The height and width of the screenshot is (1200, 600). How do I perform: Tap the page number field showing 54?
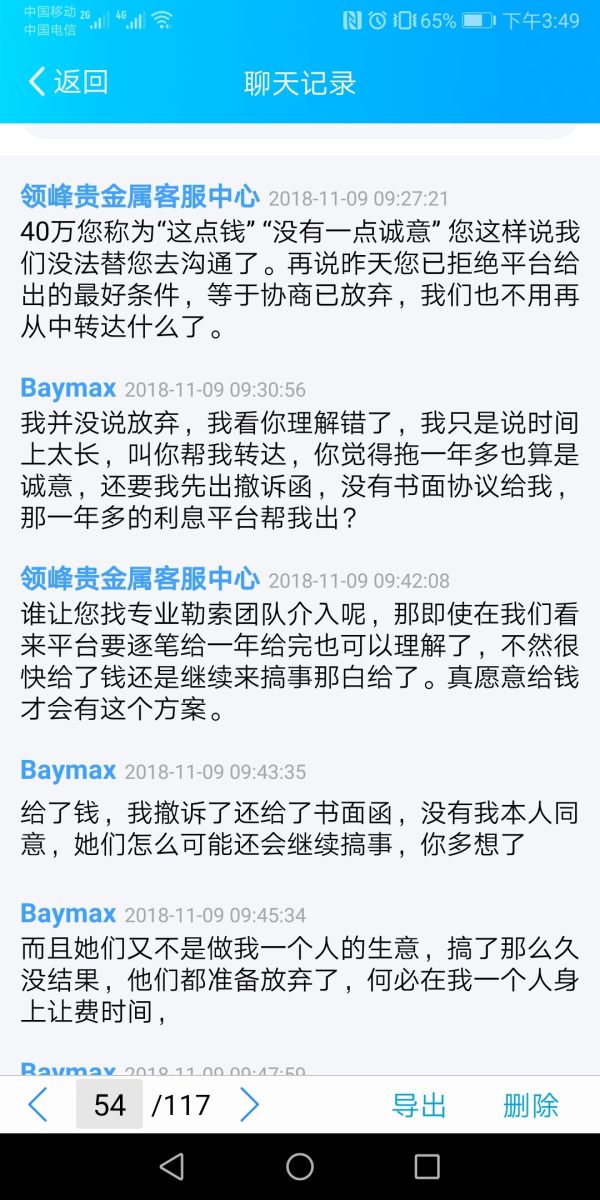109,1105
